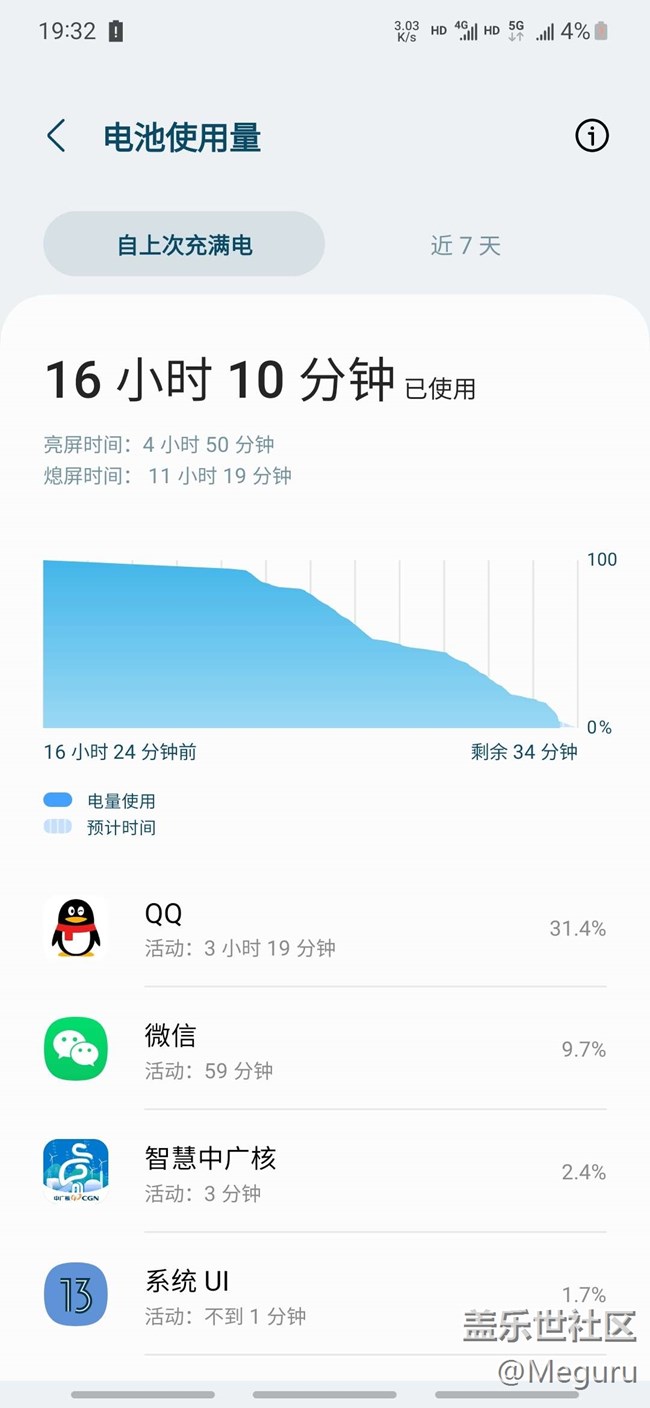
Task: Open 智慧中广核 battery usage row
Action: tap(325, 1172)
